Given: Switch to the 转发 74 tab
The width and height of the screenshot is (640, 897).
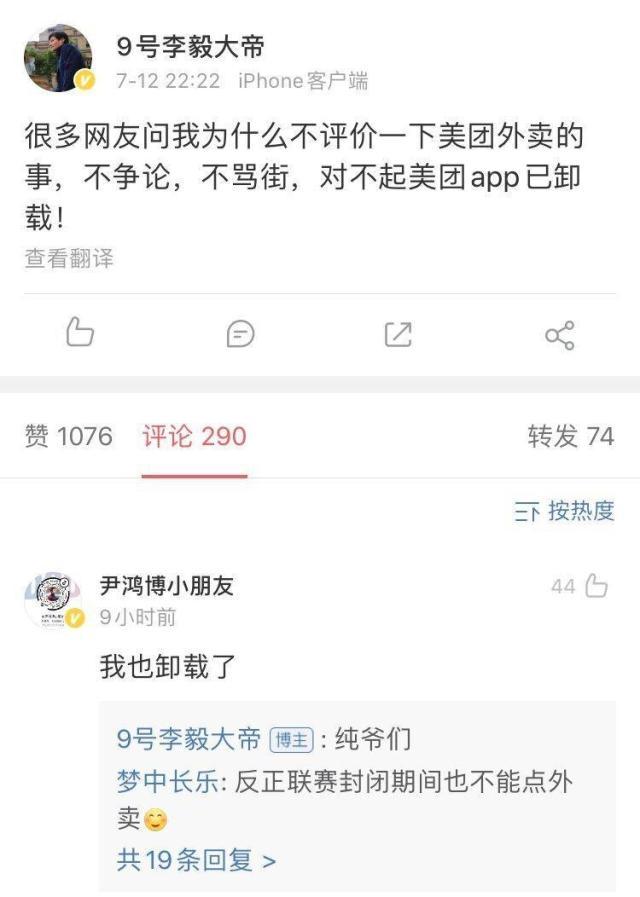Looking at the screenshot, I should coord(570,436).
